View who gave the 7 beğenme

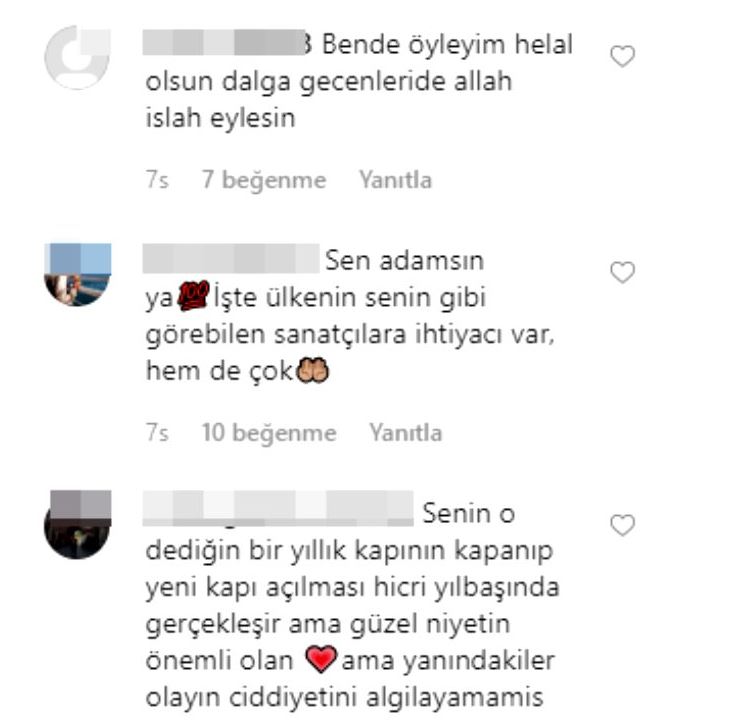pyautogui.click(x=264, y=180)
